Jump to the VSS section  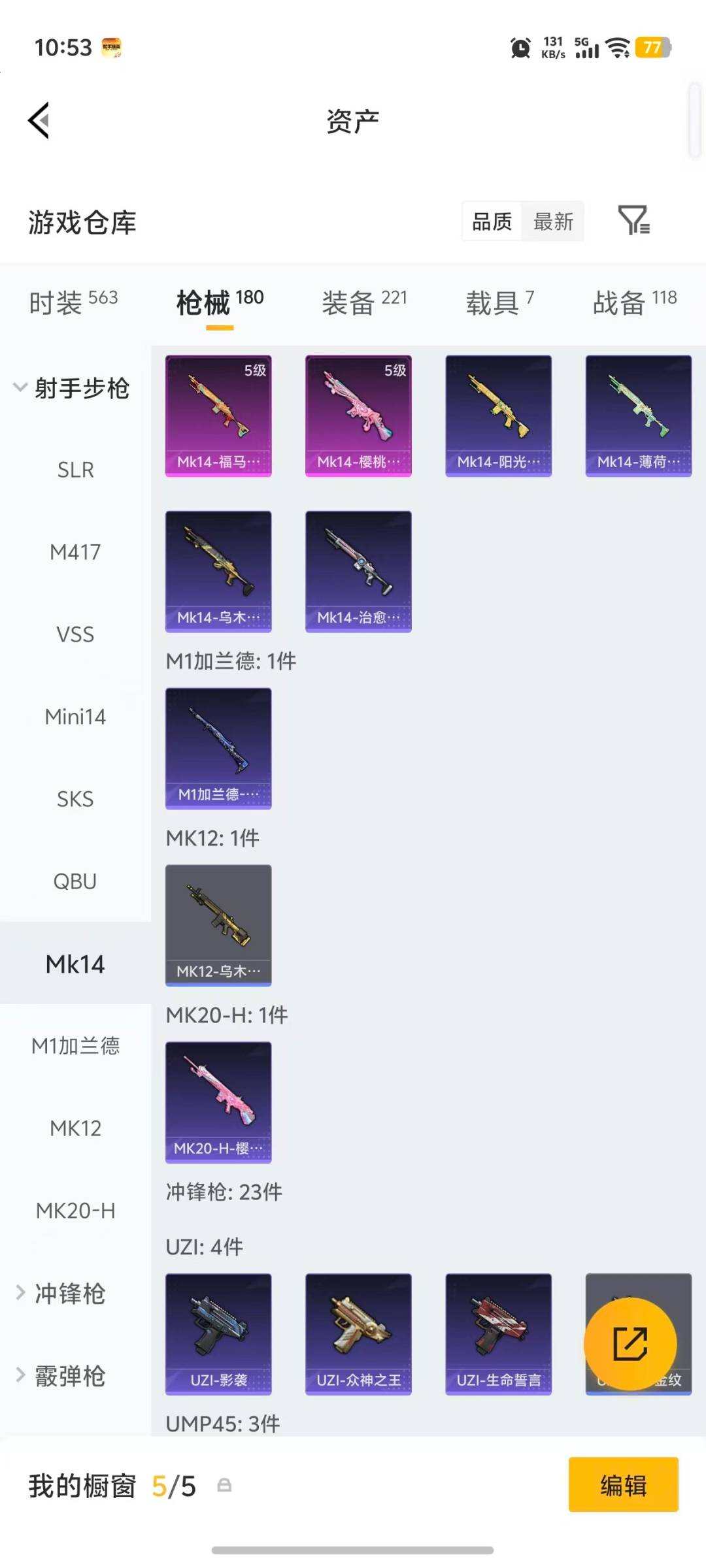75,634
